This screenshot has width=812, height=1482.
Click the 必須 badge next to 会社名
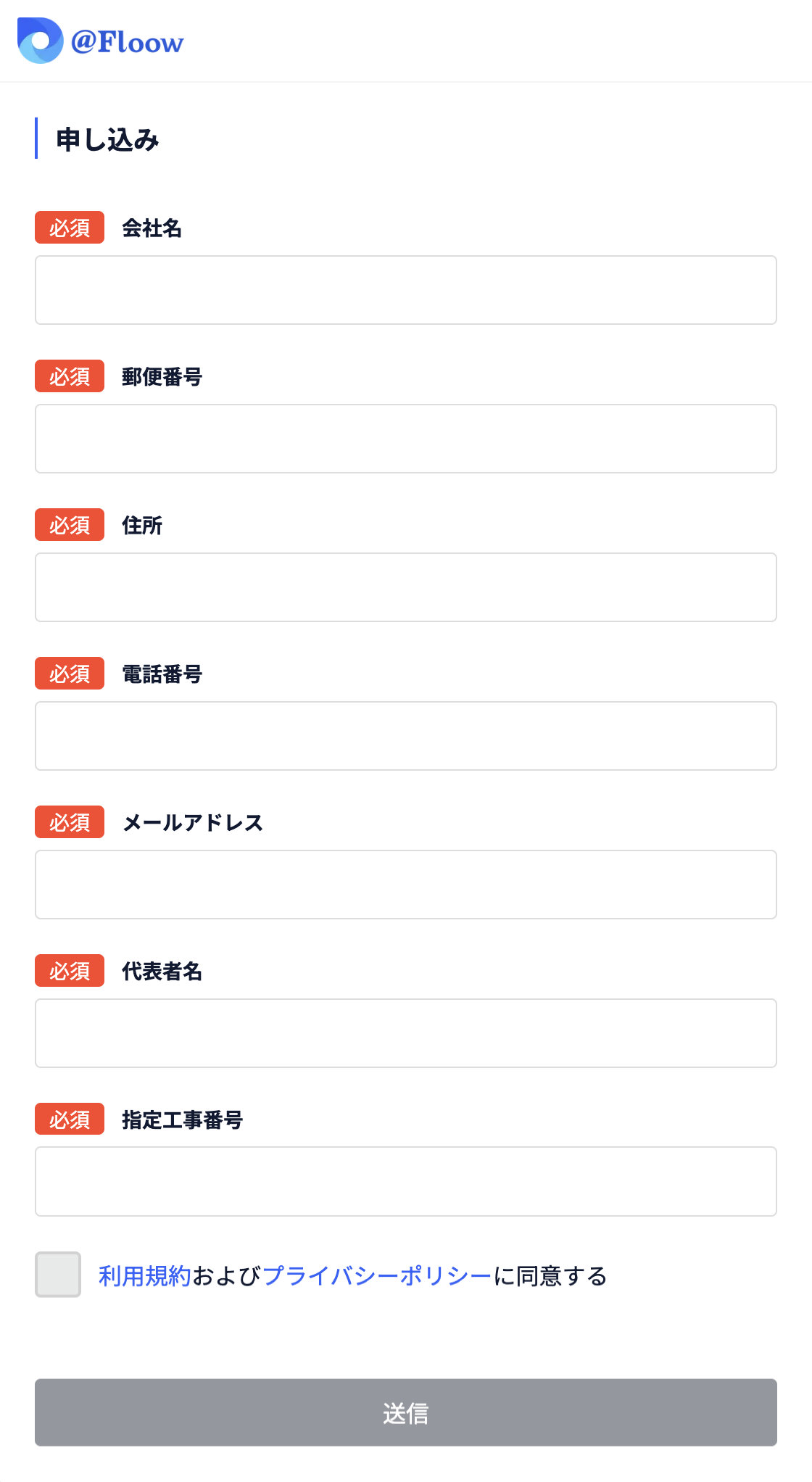(x=69, y=228)
